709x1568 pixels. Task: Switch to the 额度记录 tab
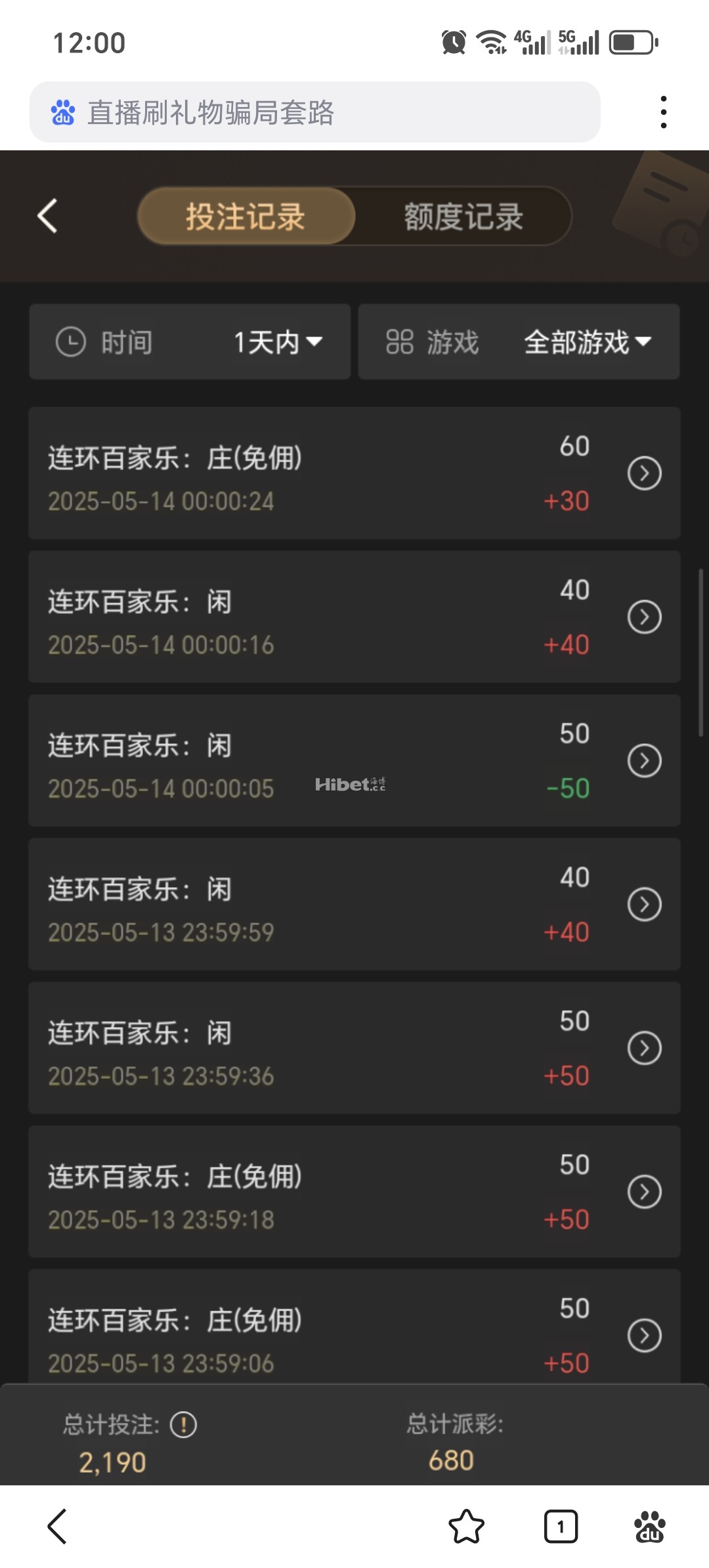(463, 216)
